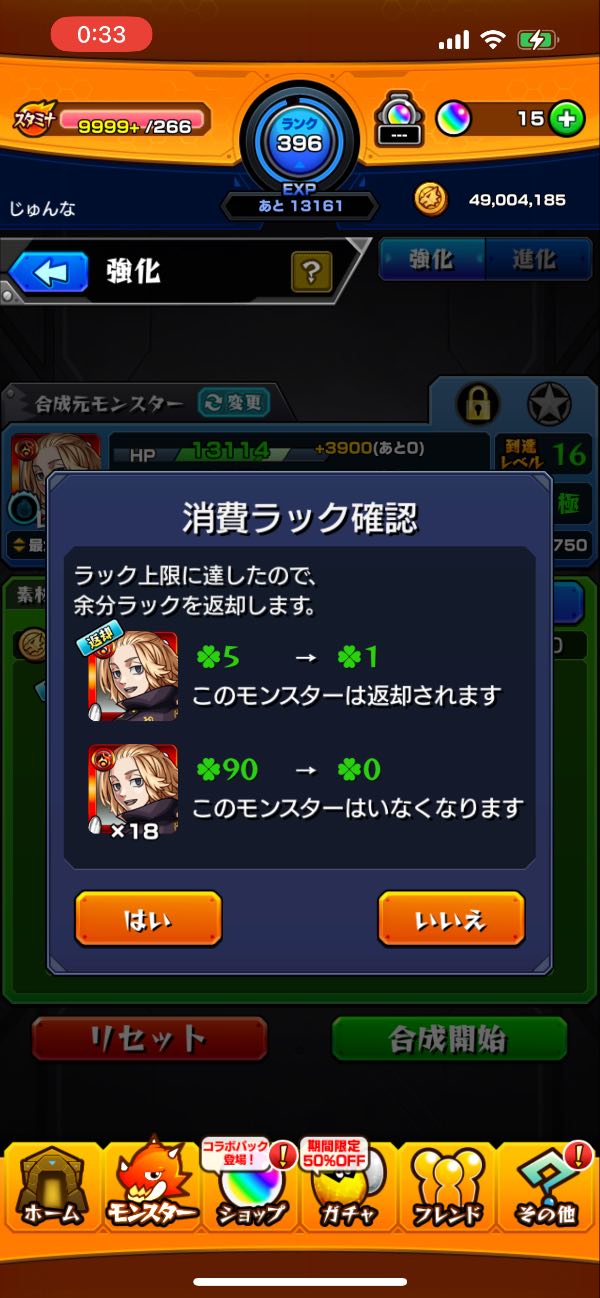Tap the リセット button

[149, 1039]
